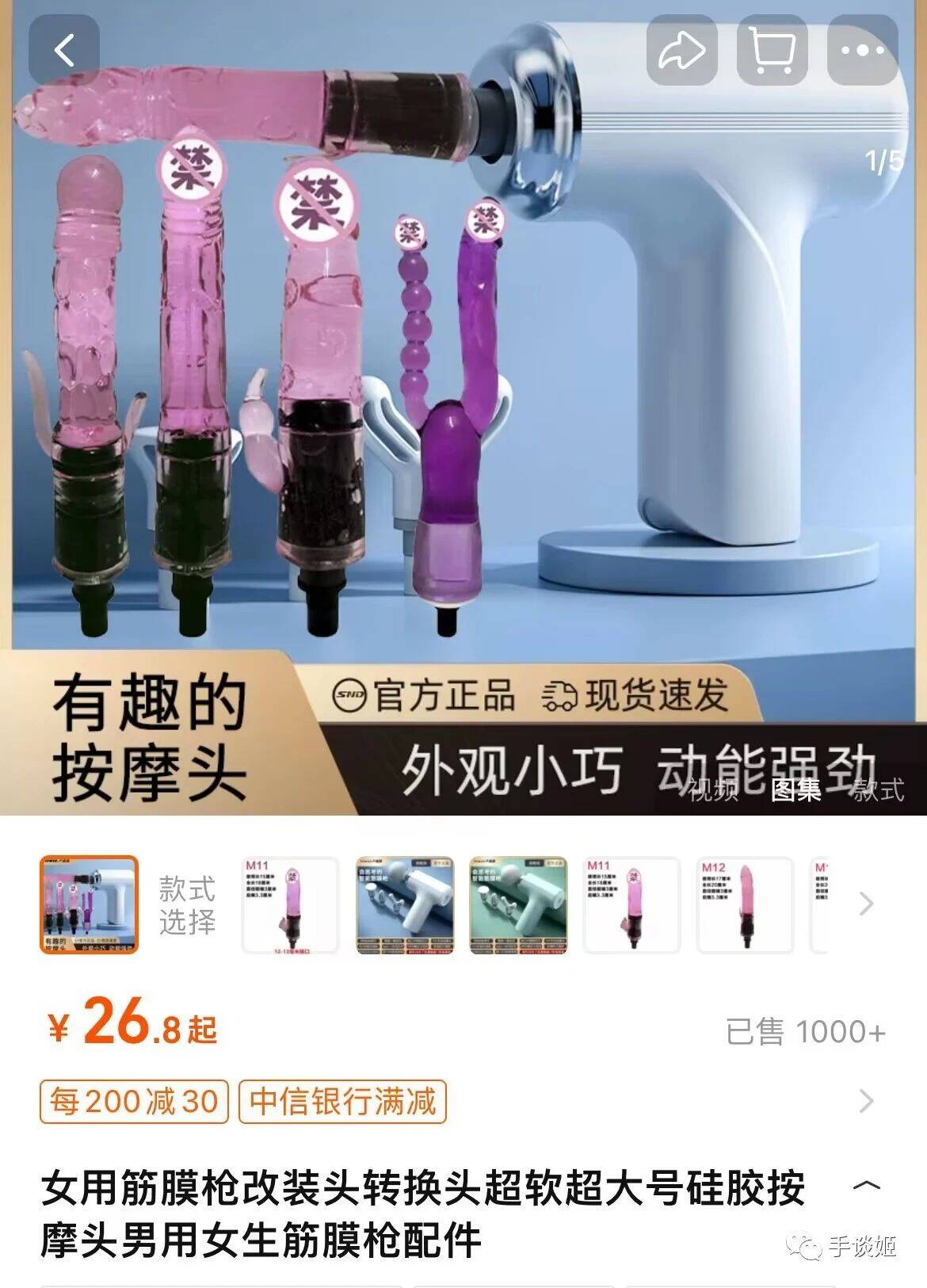Switch to the 视频 tab
The image size is (927, 1288).
[713, 789]
